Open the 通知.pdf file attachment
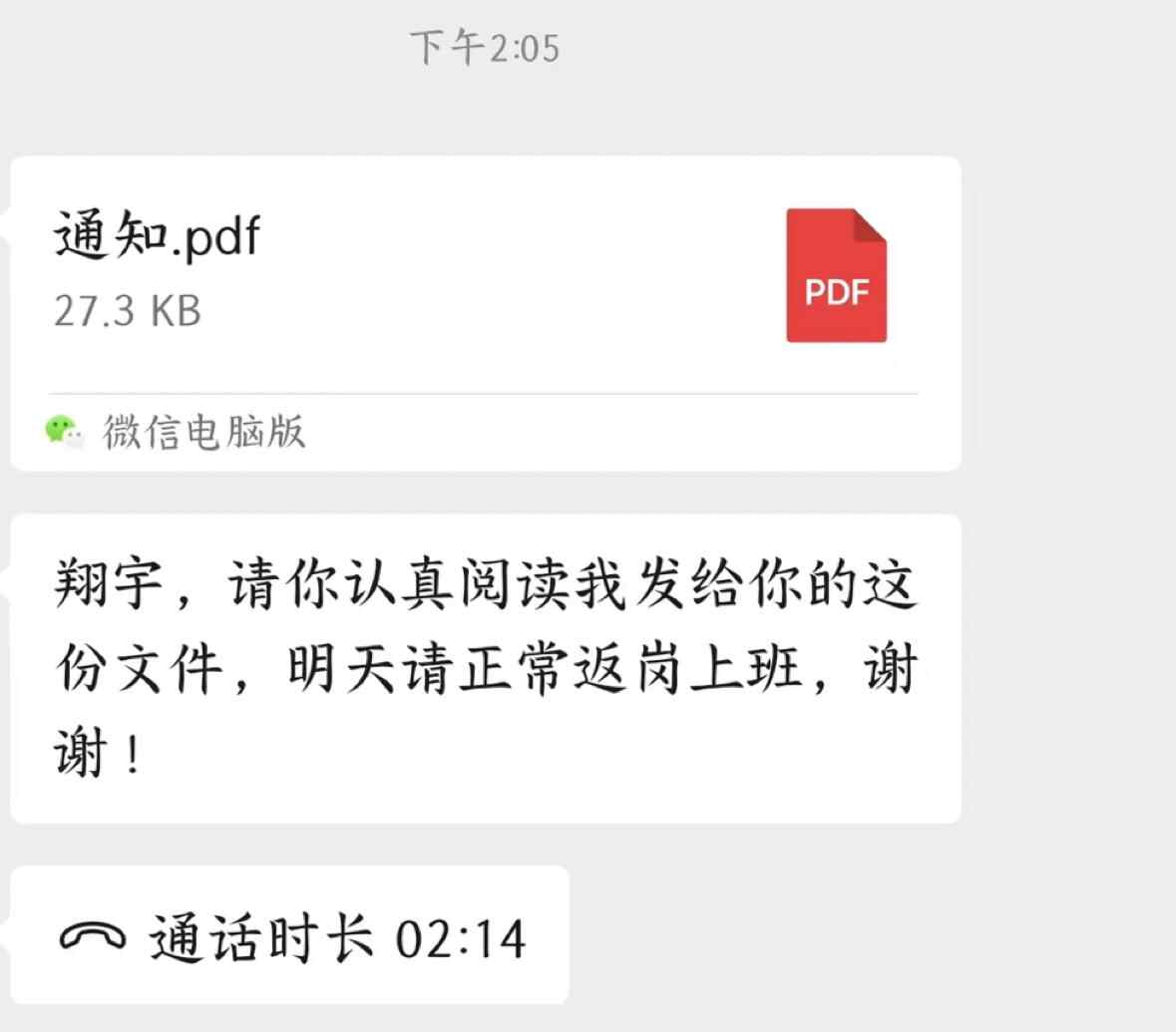Viewport: 1176px width, 1032px height. pyautogui.click(x=485, y=275)
